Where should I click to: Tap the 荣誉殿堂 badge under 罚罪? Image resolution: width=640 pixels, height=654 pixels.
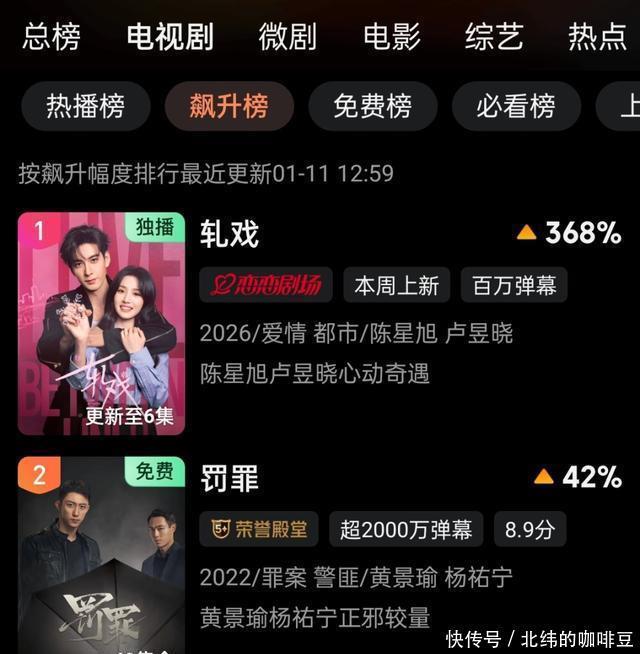259,529
